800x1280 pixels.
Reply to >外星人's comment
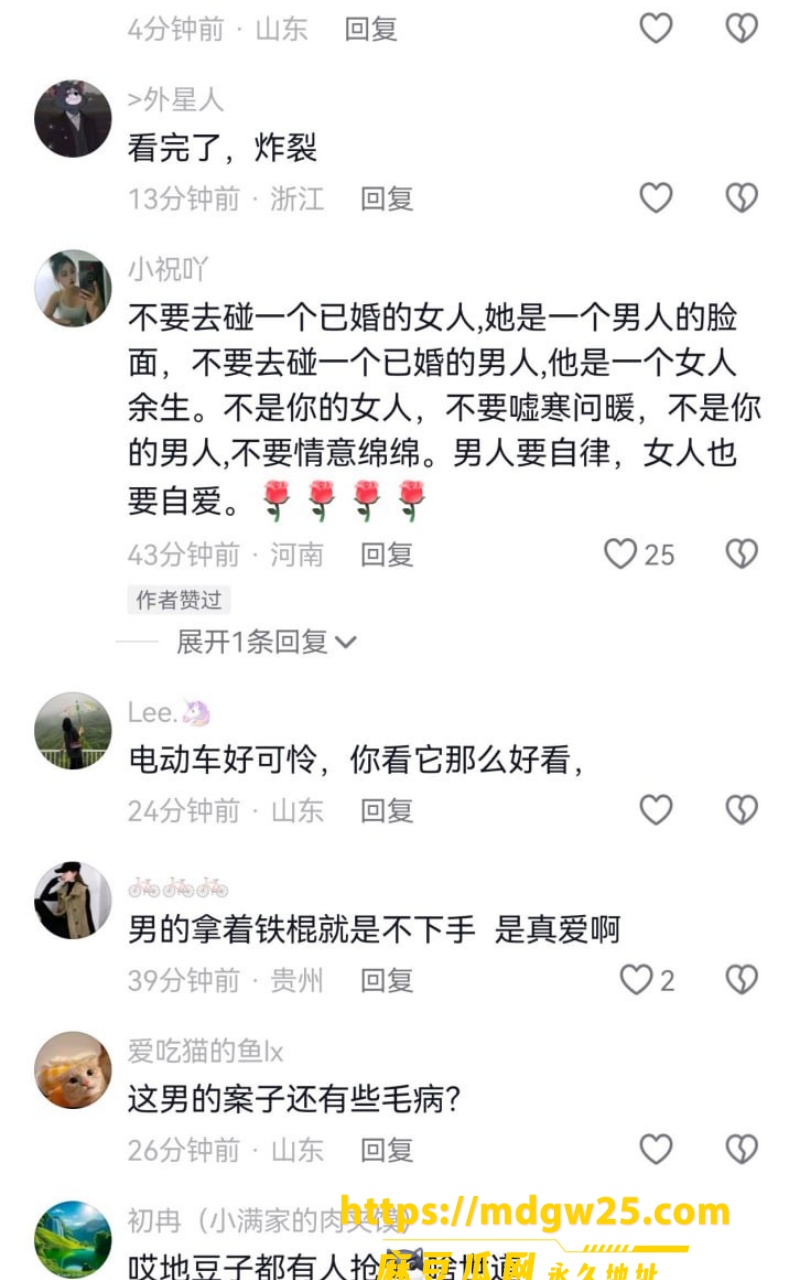[387, 199]
